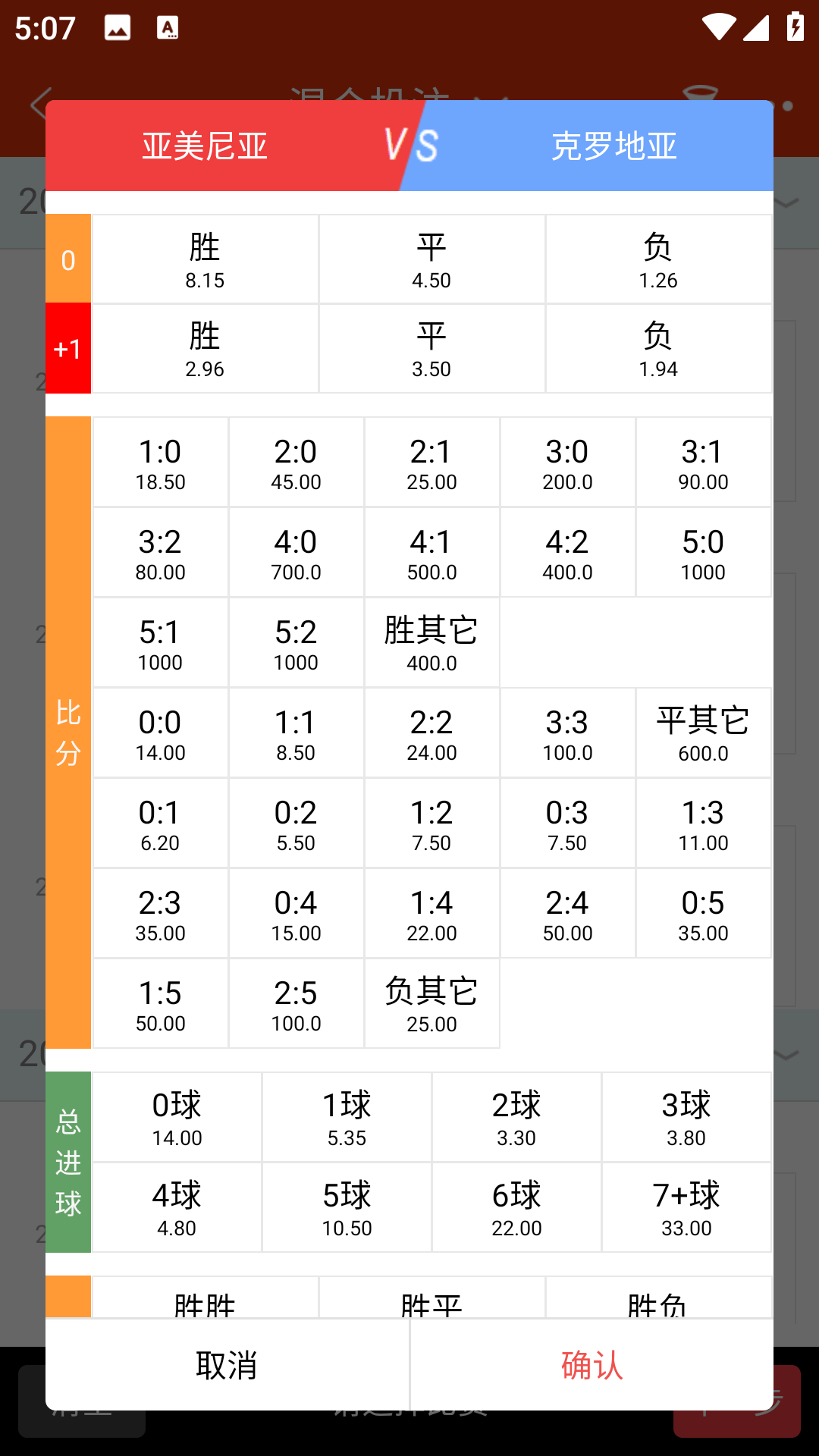Pick handicap +1 负 at 1.94

[658, 349]
